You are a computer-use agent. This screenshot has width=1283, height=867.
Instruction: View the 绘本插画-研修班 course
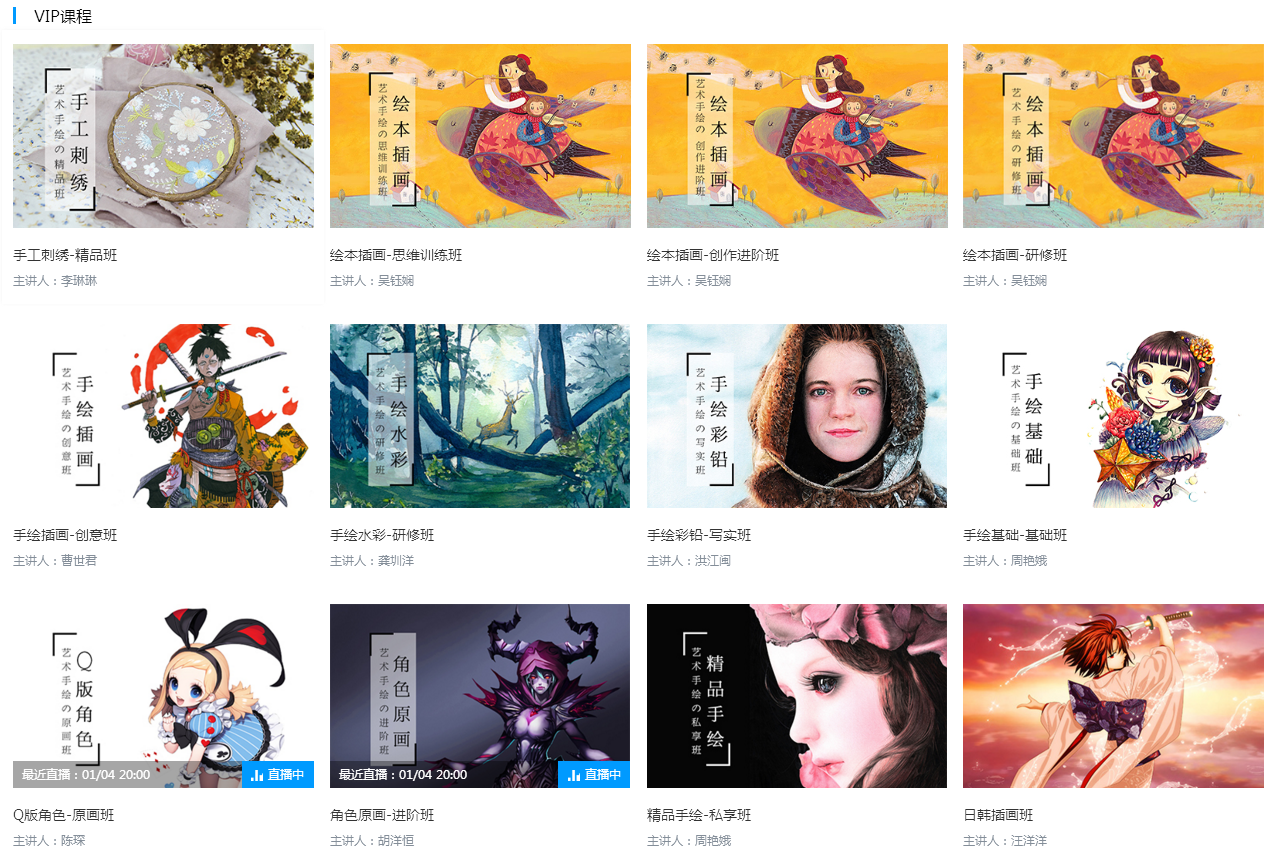point(1113,136)
